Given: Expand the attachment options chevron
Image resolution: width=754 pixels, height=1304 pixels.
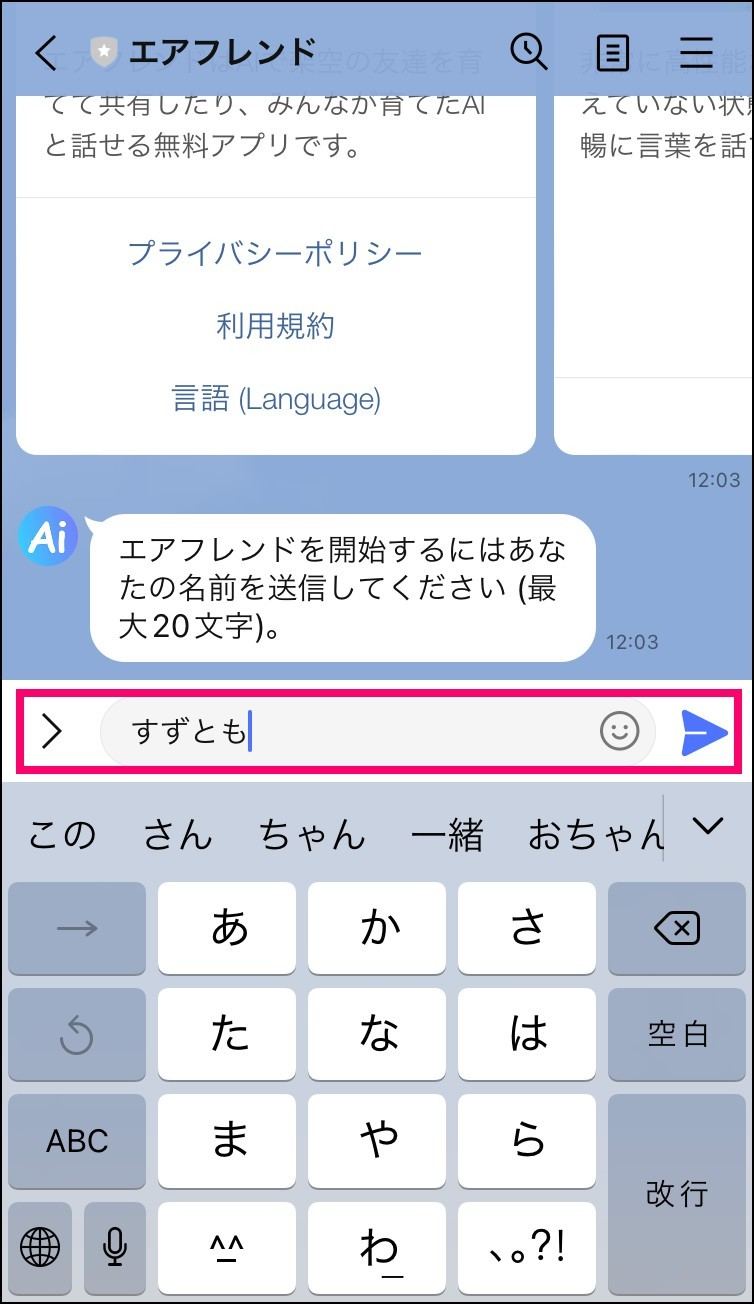Looking at the screenshot, I should coord(52,732).
